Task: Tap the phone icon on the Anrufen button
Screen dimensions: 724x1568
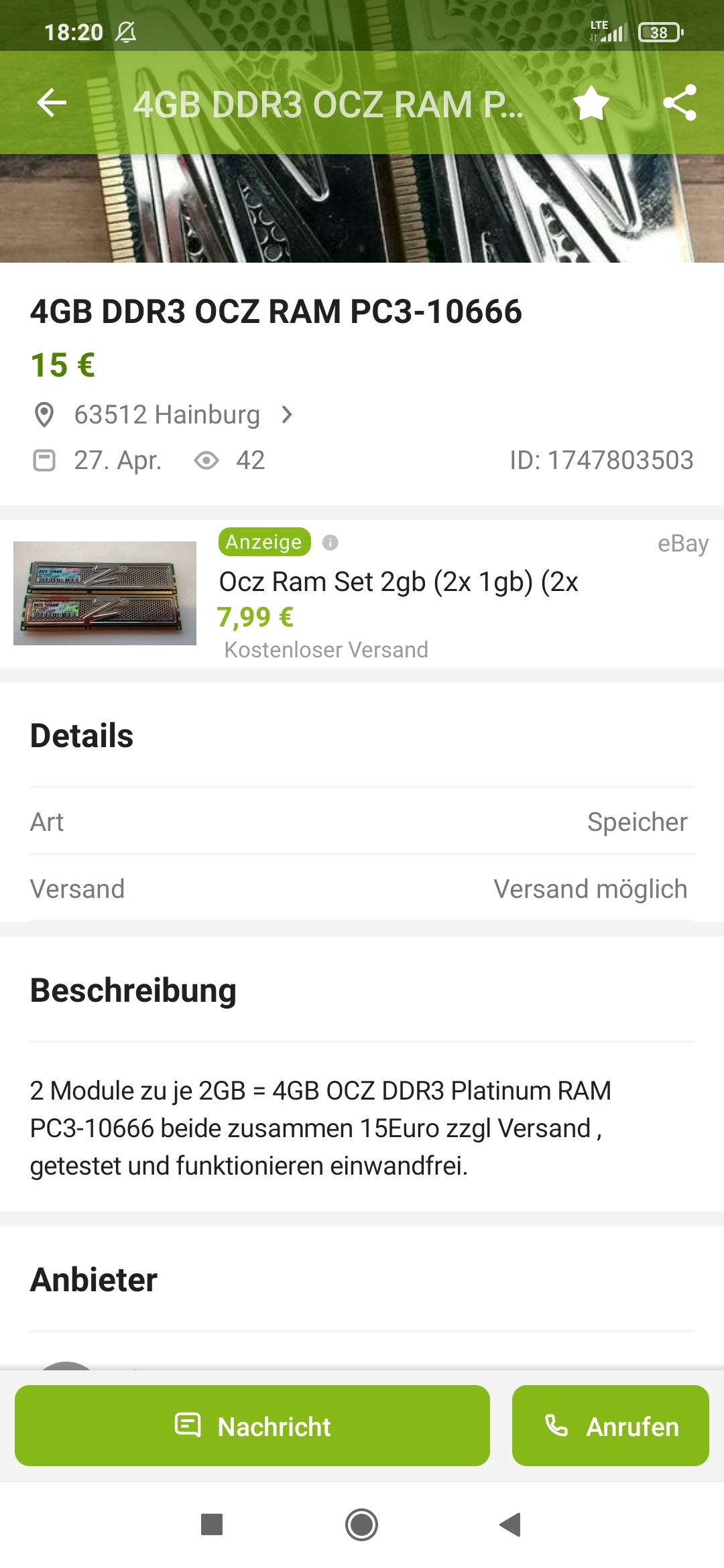Action: click(556, 1426)
